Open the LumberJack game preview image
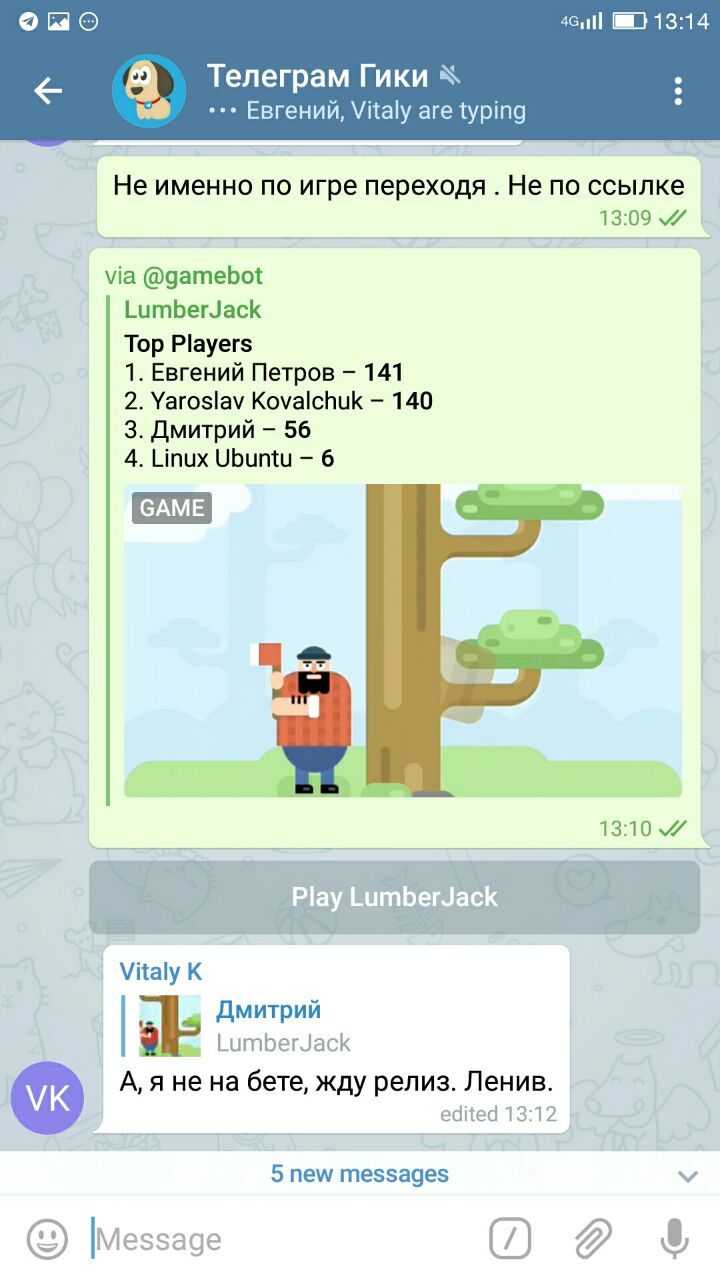The width and height of the screenshot is (720, 1280). coord(402,640)
